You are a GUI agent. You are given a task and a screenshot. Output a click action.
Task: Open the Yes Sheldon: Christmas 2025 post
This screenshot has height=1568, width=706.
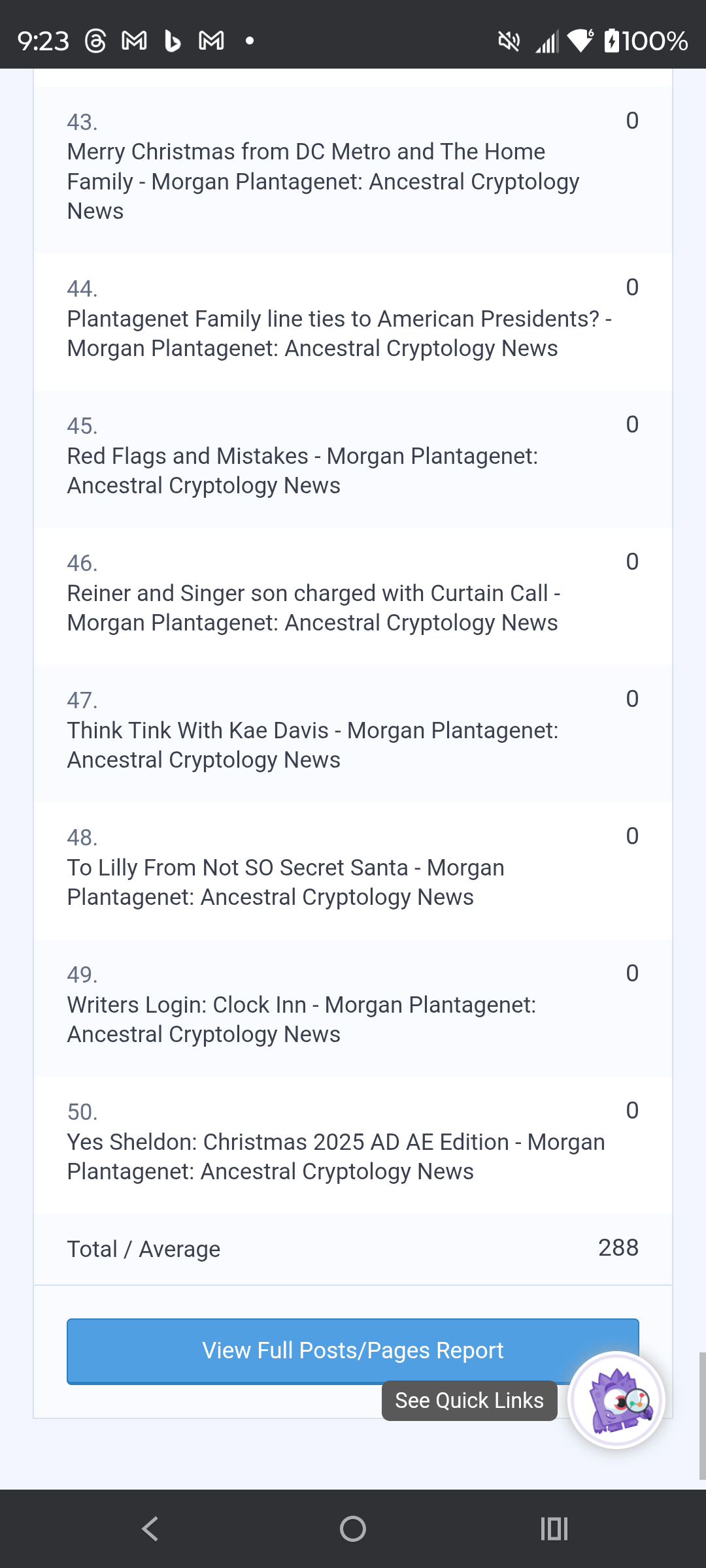(x=336, y=1156)
